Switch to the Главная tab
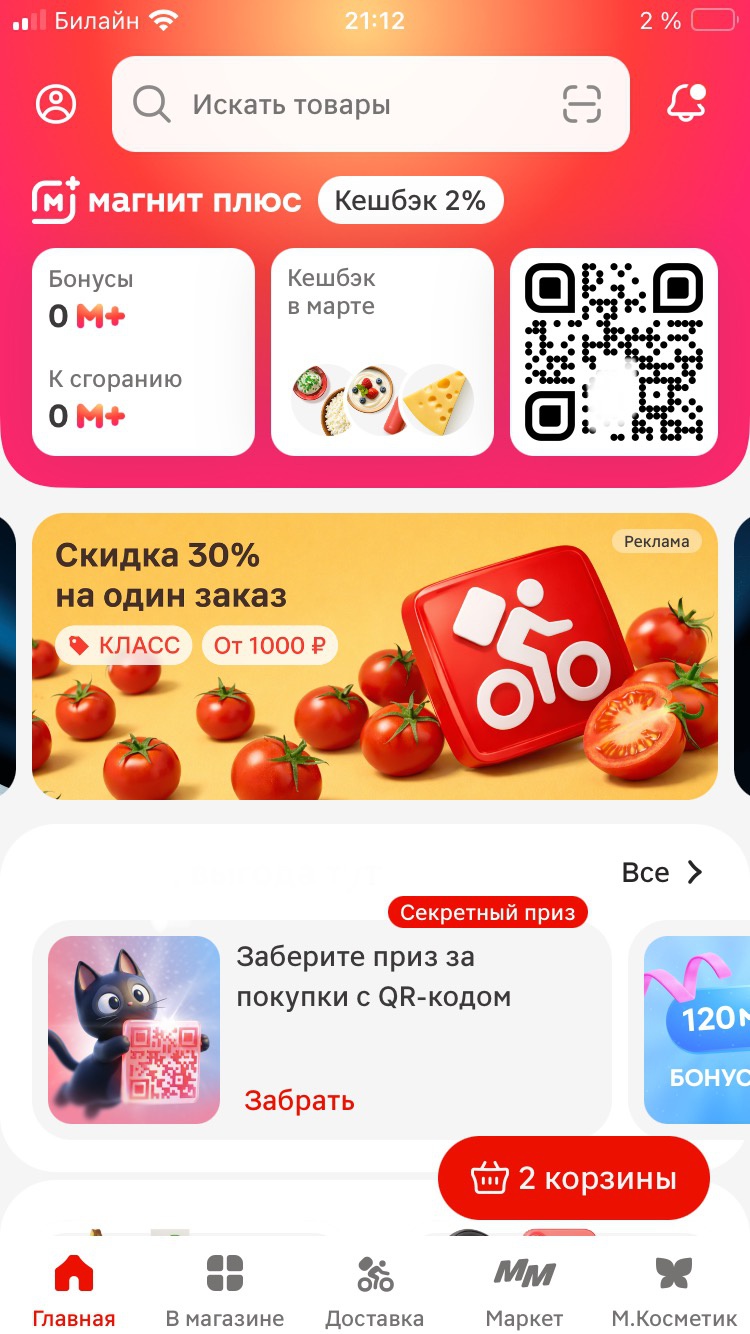Screen dimensions: 750x1334 73,1291
